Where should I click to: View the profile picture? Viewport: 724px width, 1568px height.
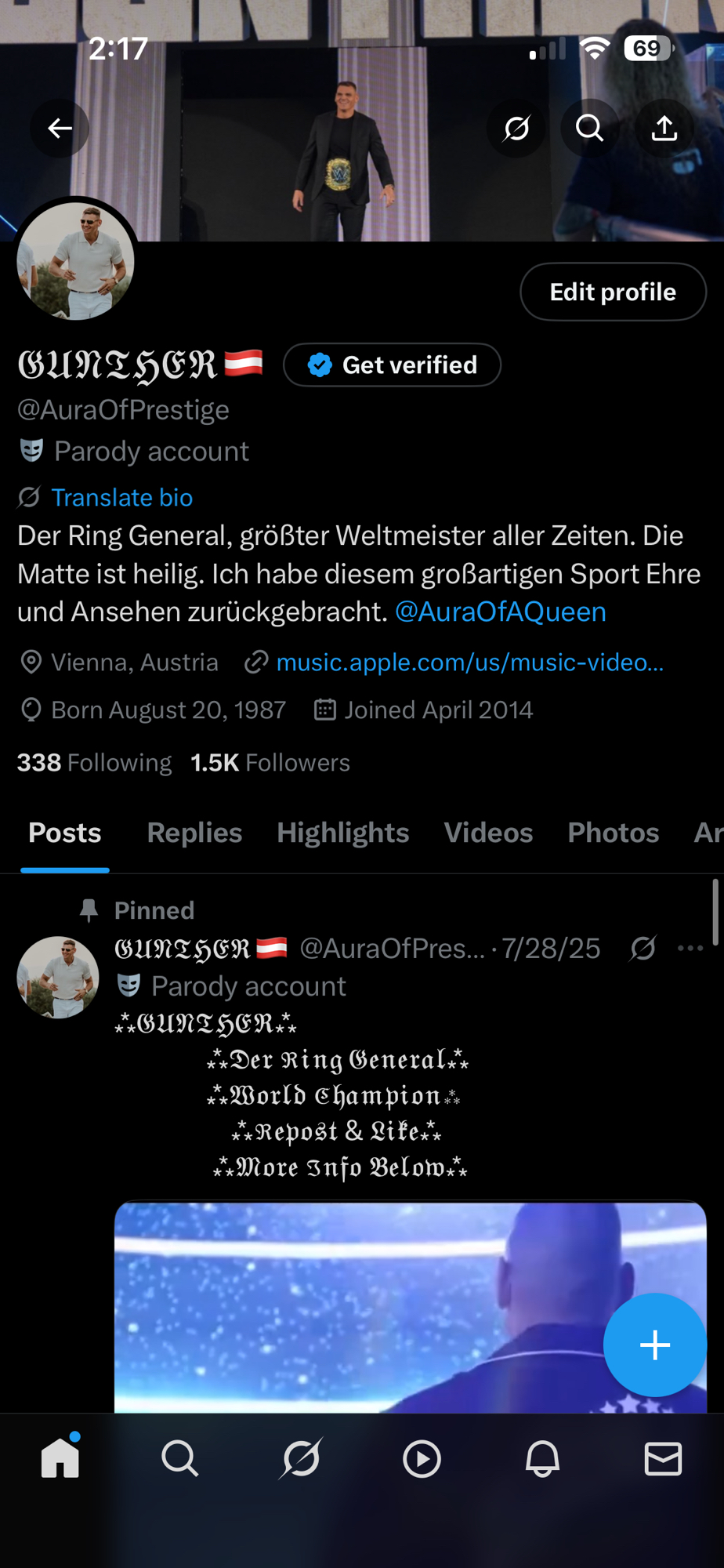tap(76, 261)
